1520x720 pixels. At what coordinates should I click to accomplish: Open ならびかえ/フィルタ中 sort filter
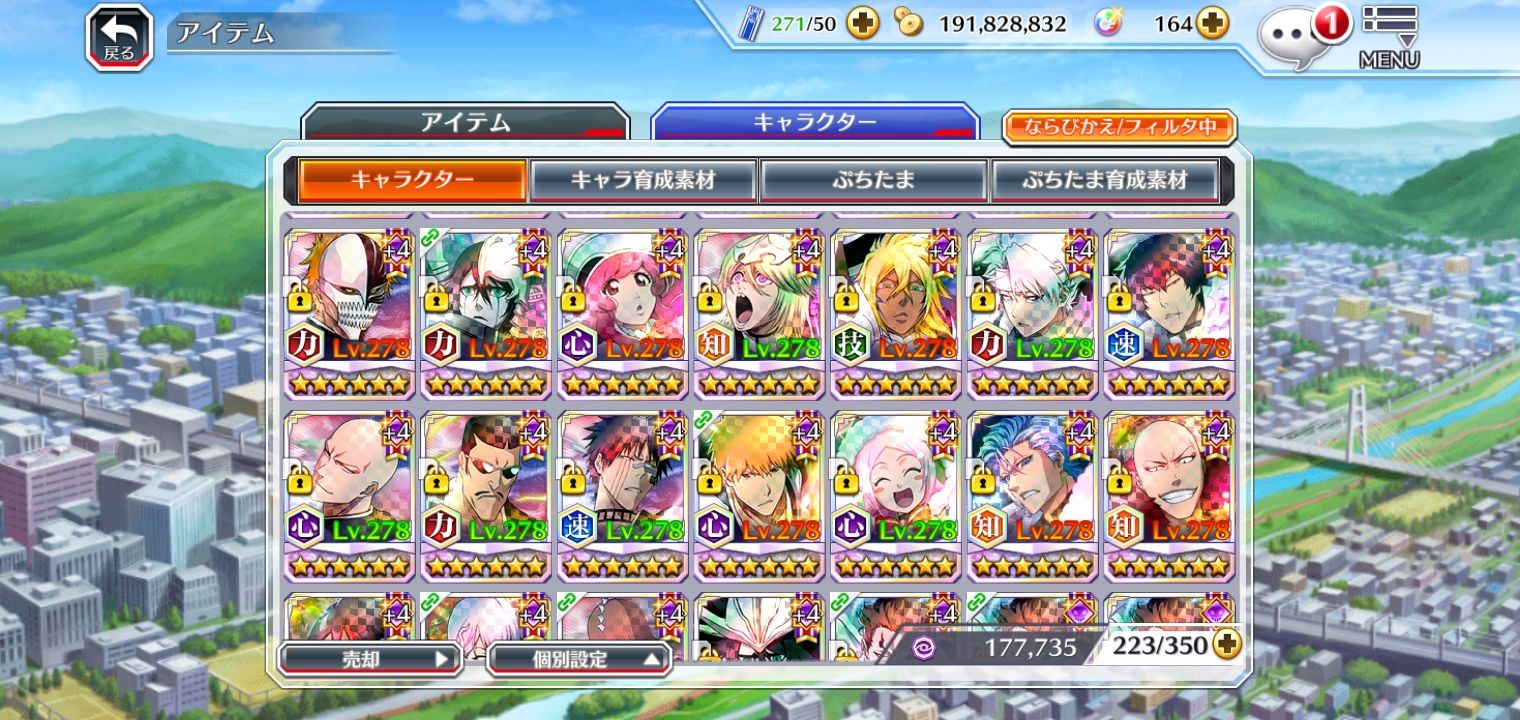point(1119,127)
